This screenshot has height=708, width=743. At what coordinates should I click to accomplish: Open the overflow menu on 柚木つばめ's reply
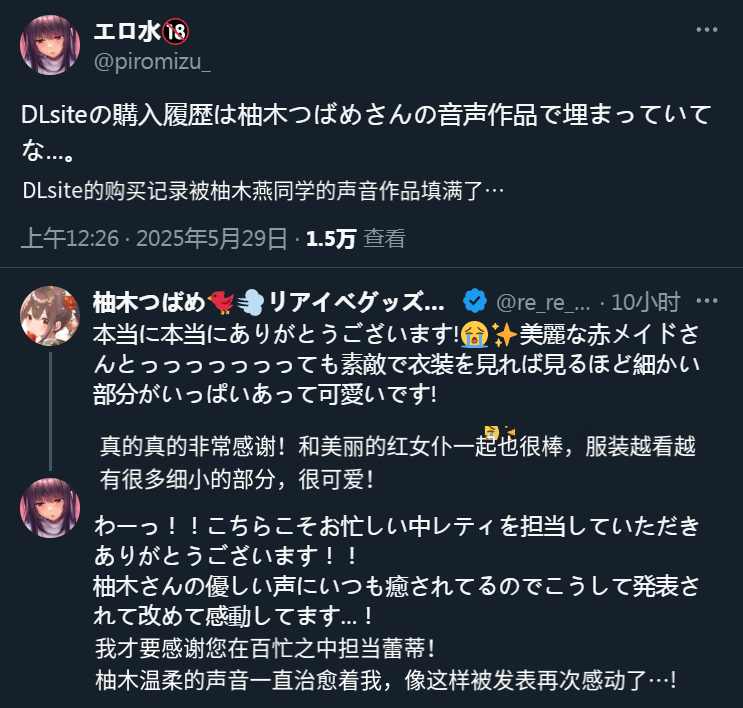point(706,300)
